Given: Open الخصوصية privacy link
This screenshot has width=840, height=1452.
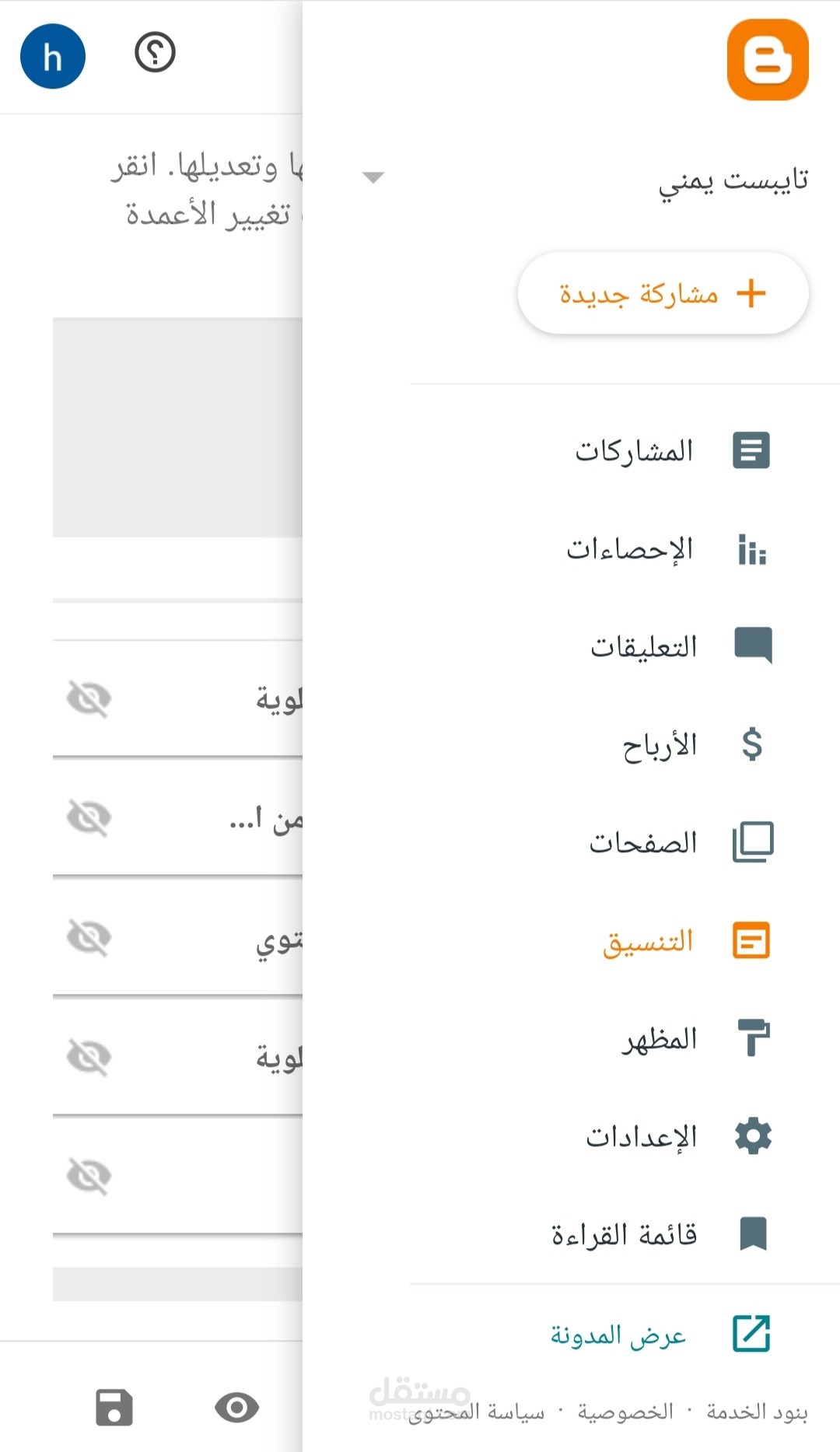Looking at the screenshot, I should [625, 1411].
